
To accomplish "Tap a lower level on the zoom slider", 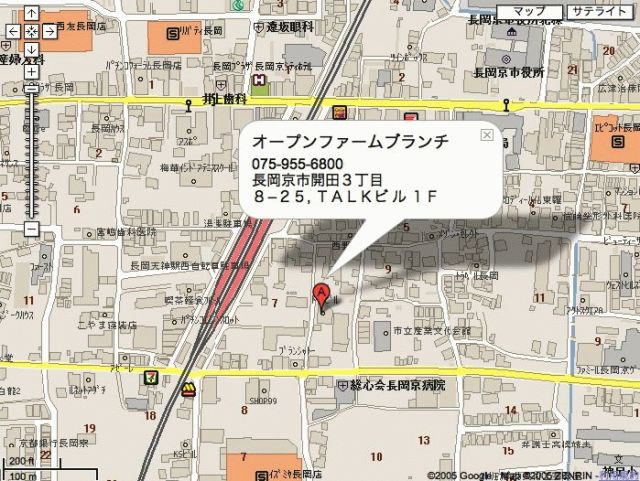I will coord(31,180).
